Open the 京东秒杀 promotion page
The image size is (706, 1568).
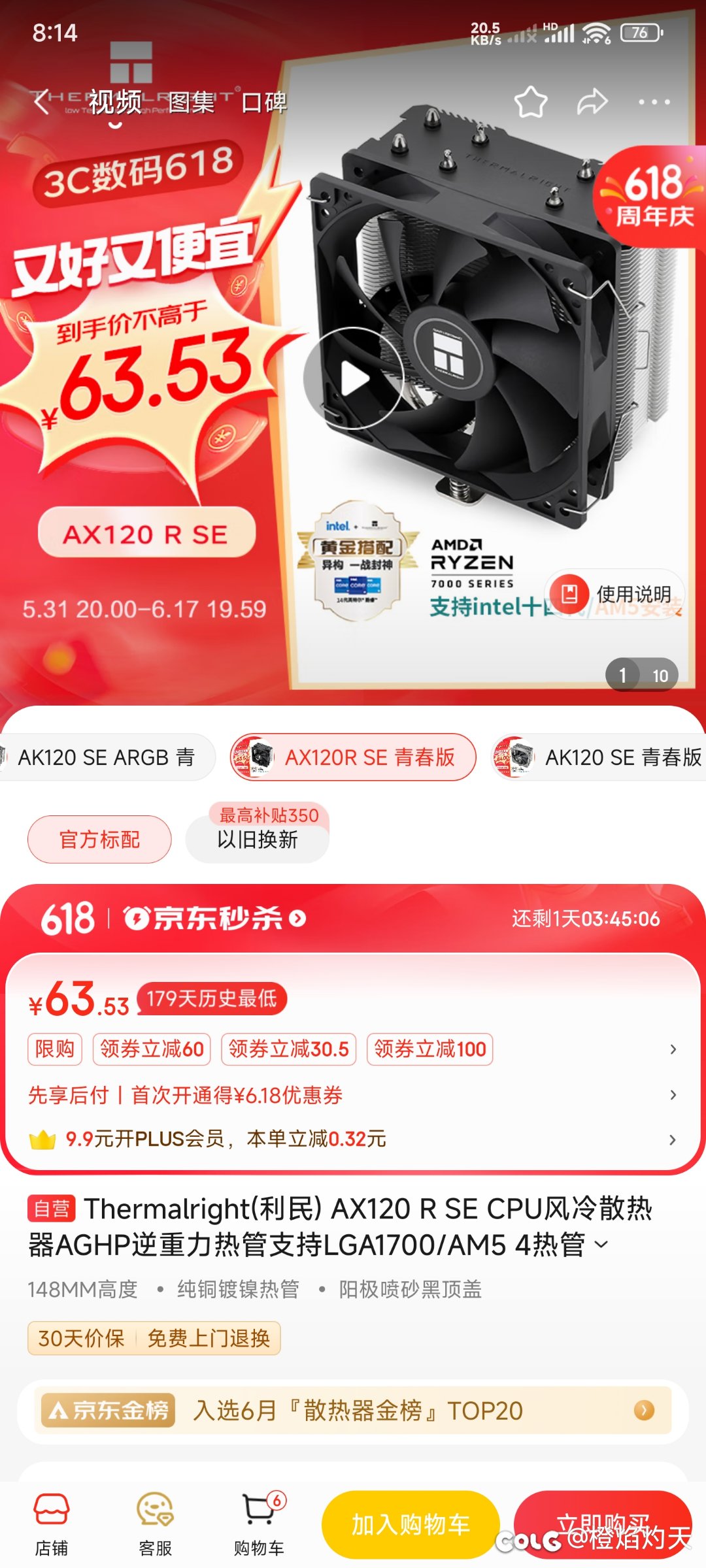tap(214, 919)
